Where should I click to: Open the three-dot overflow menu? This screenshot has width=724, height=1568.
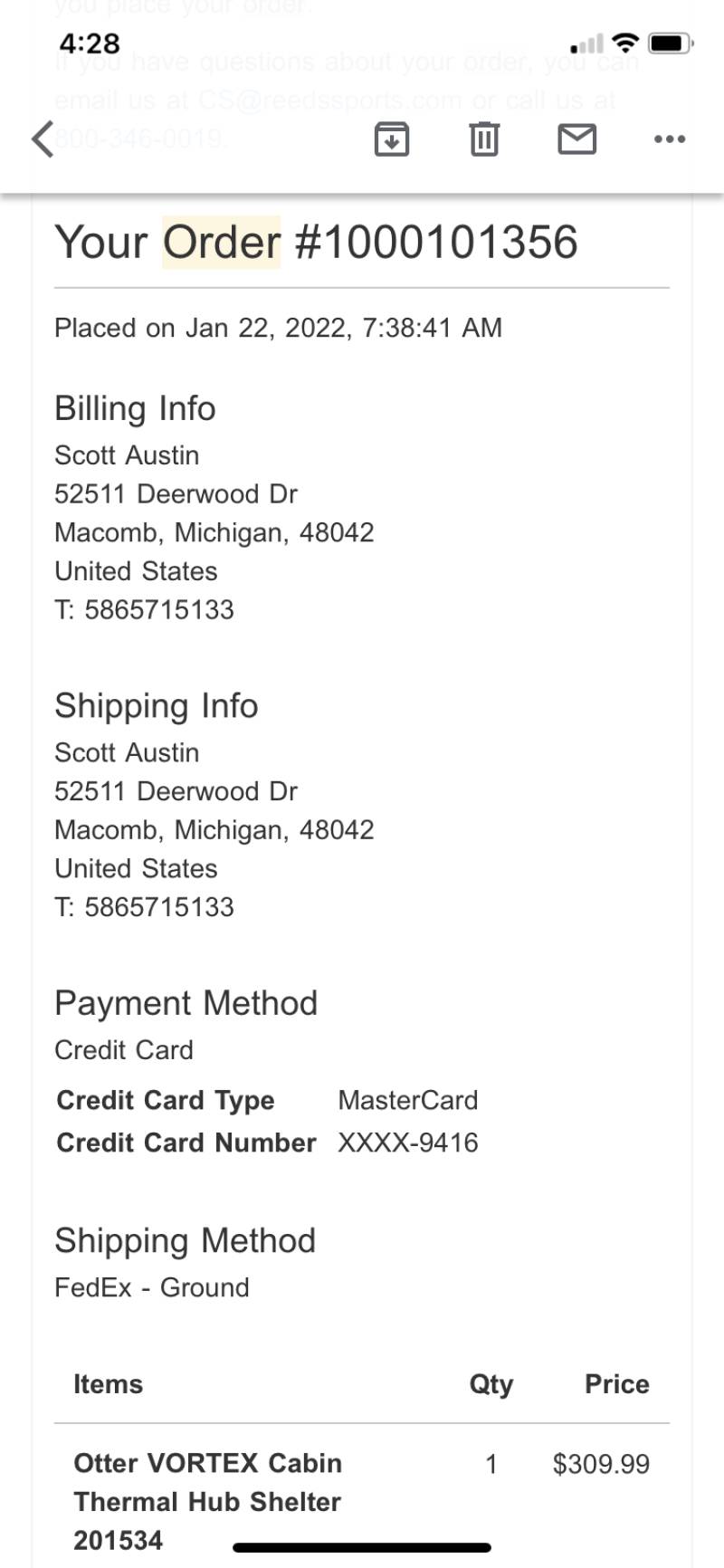(x=670, y=139)
